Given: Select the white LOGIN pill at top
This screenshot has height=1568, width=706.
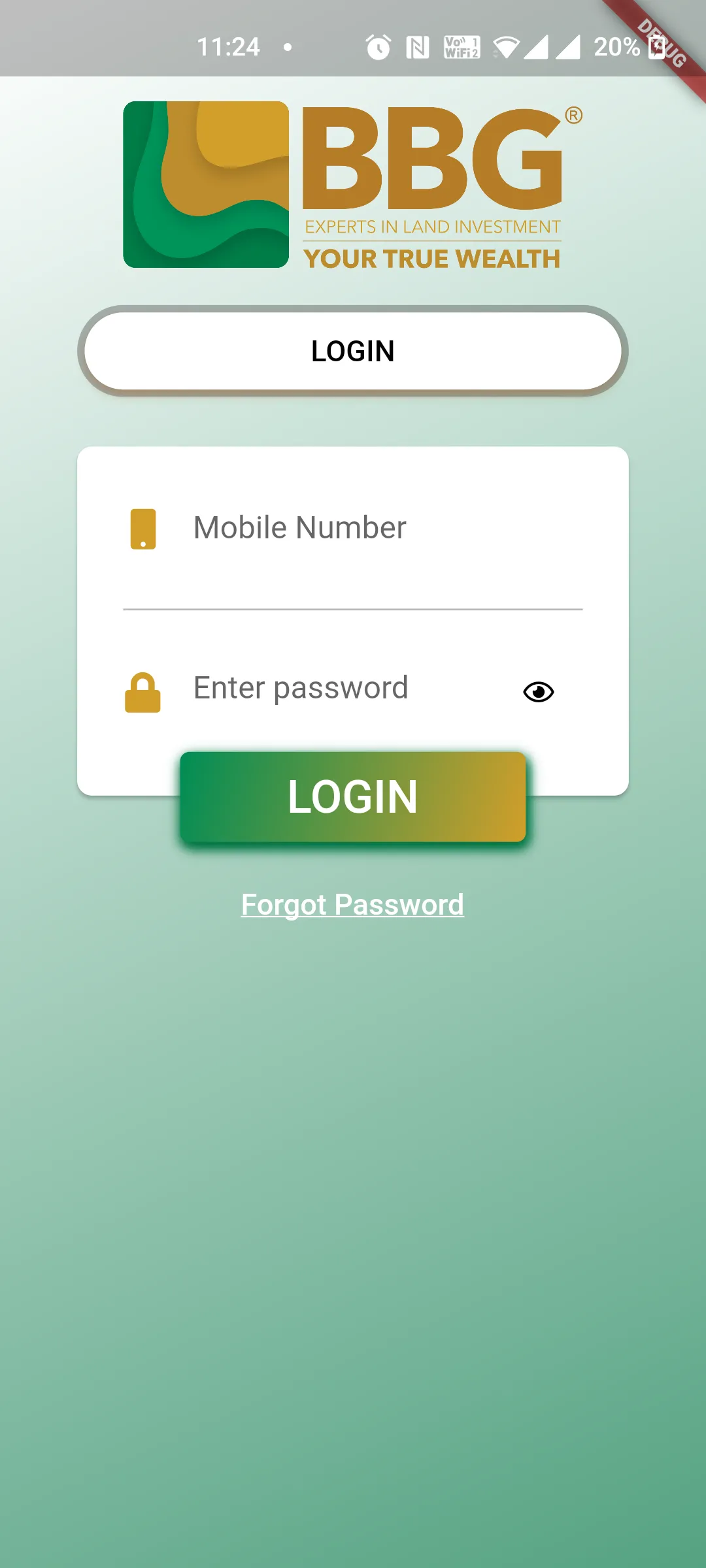Looking at the screenshot, I should click(x=353, y=351).
